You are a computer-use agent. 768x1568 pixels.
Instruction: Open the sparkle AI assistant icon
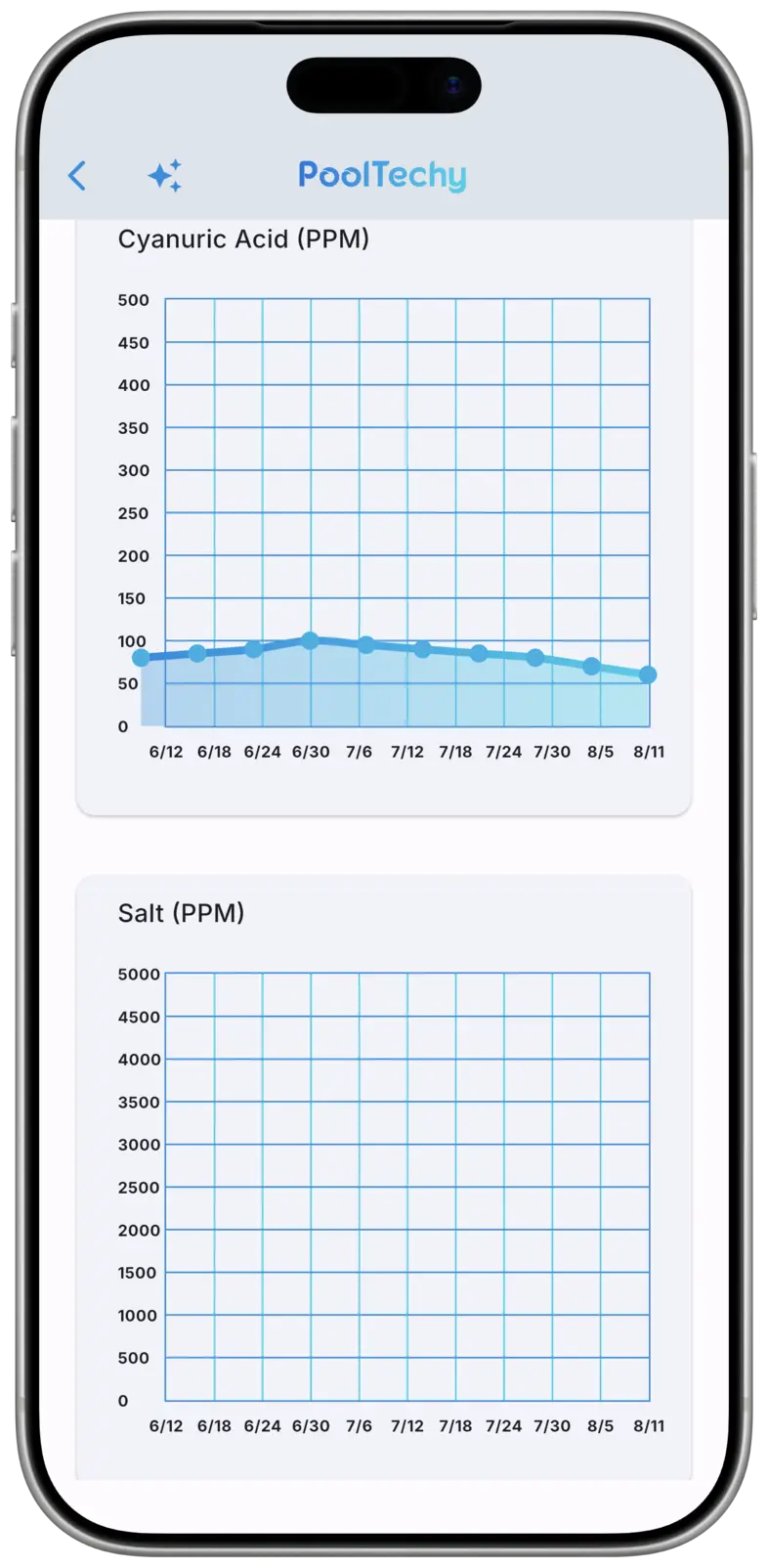click(x=165, y=175)
